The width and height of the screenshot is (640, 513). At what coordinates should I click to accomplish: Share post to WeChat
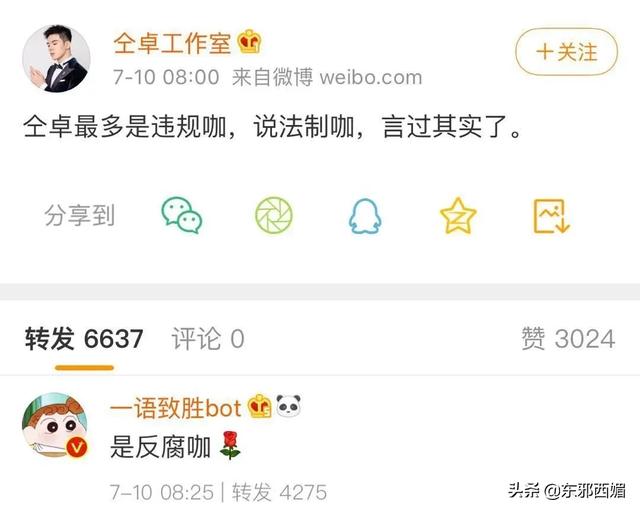click(x=182, y=216)
